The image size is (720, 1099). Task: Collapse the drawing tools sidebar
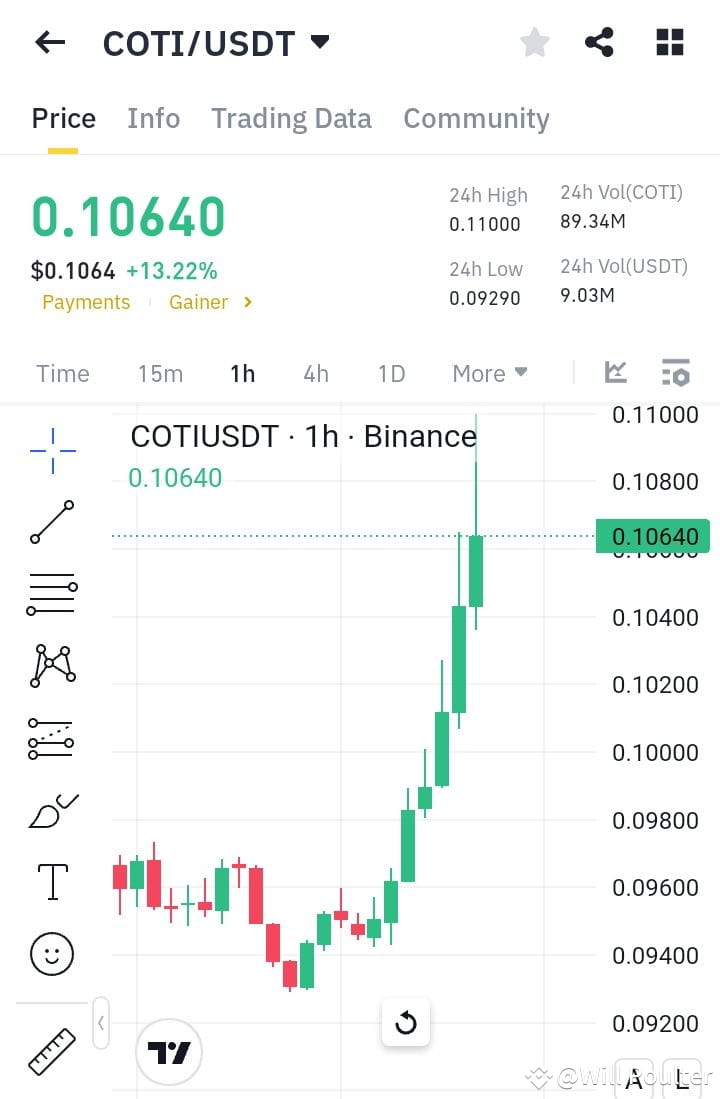click(x=100, y=1023)
